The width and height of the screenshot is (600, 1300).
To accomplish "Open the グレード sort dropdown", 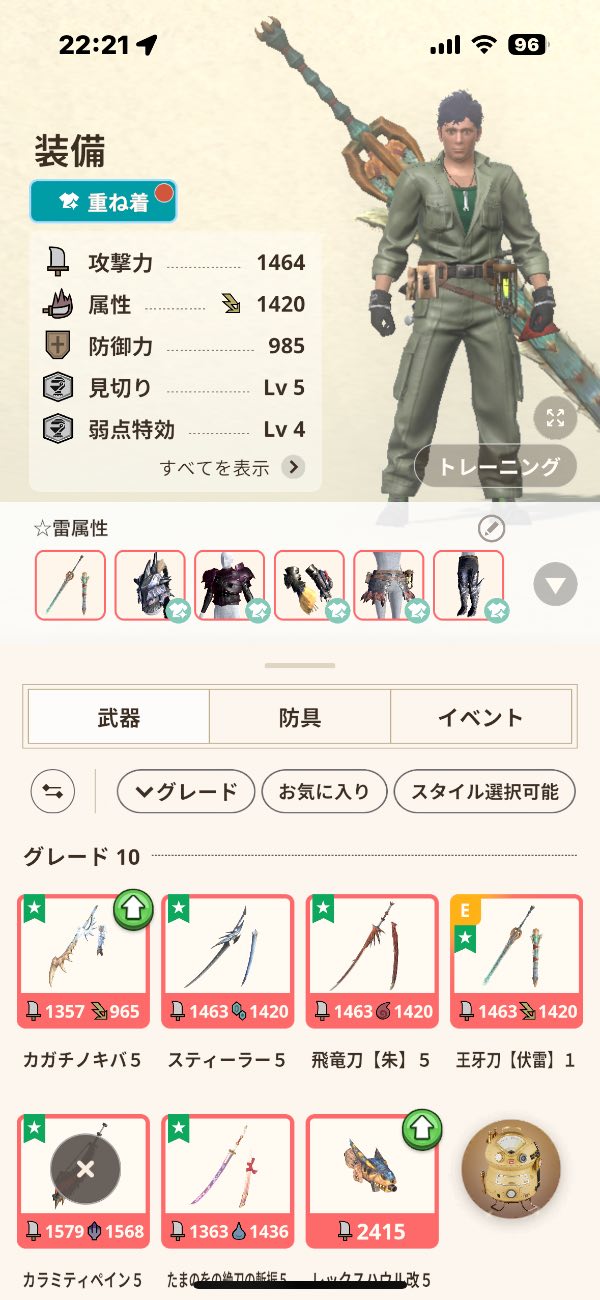I will click(x=185, y=792).
